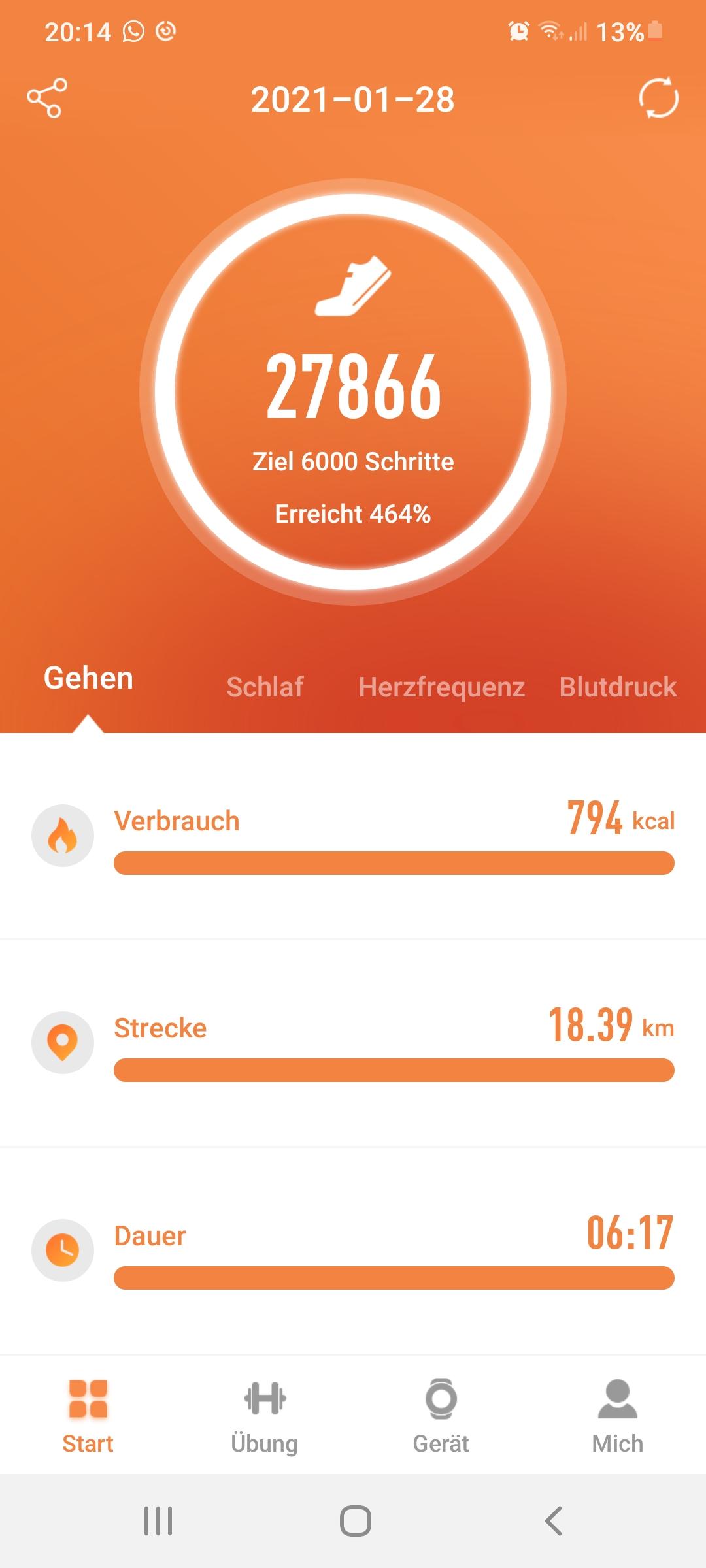Open the Herzfrequenz tab
706x1568 pixels.
click(442, 687)
